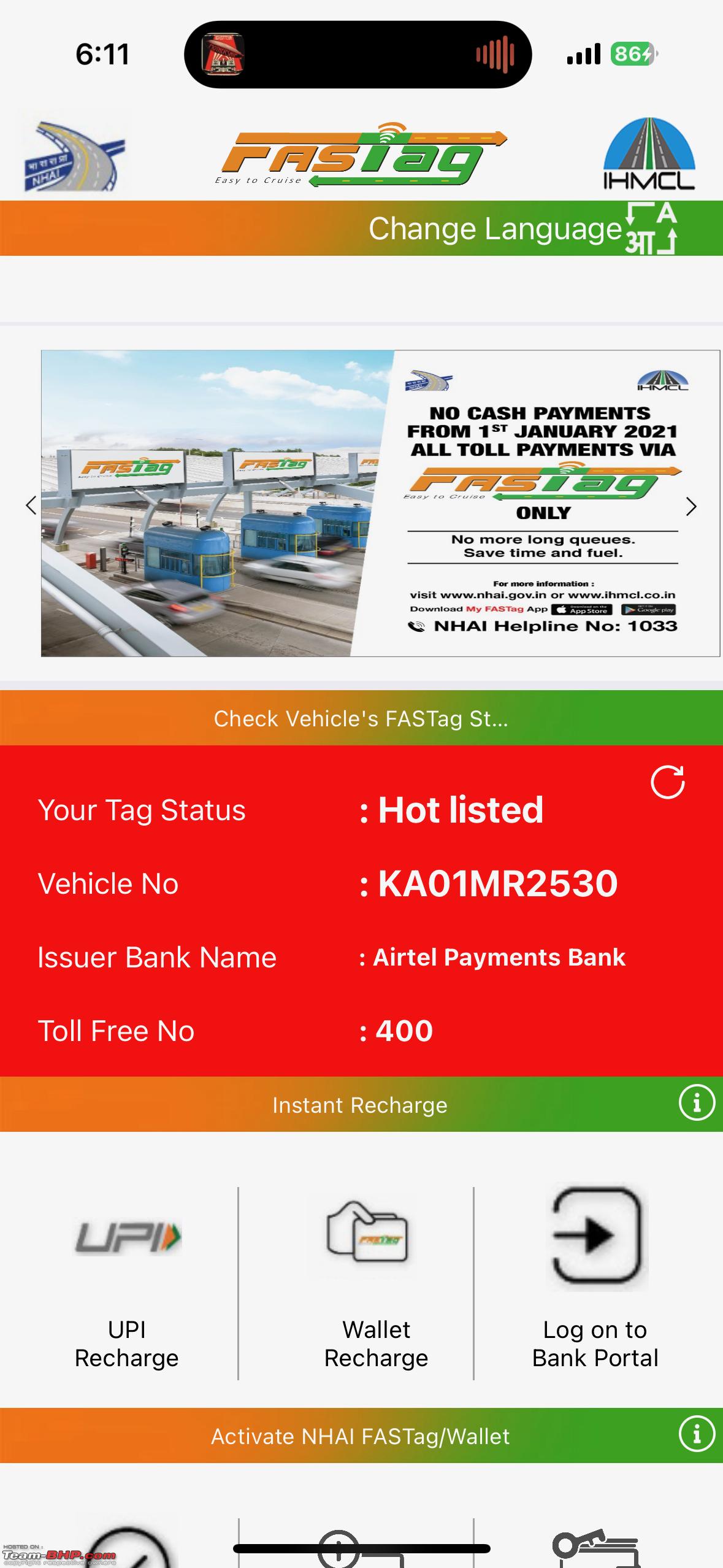Image resolution: width=723 pixels, height=1568 pixels.
Task: Open the Change Language option
Action: point(523,229)
